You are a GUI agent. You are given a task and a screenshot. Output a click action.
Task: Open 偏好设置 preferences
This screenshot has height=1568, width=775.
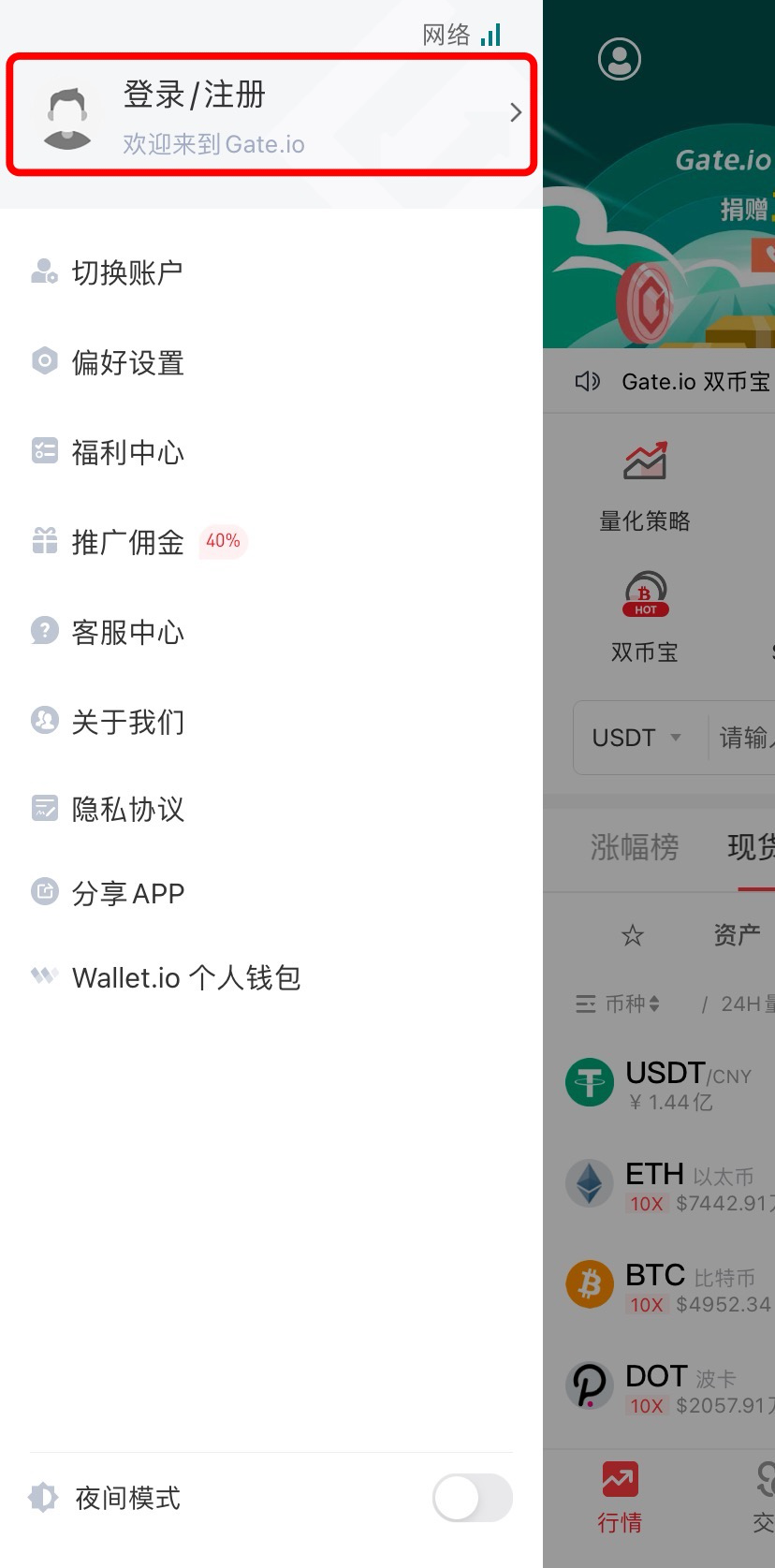point(128,362)
